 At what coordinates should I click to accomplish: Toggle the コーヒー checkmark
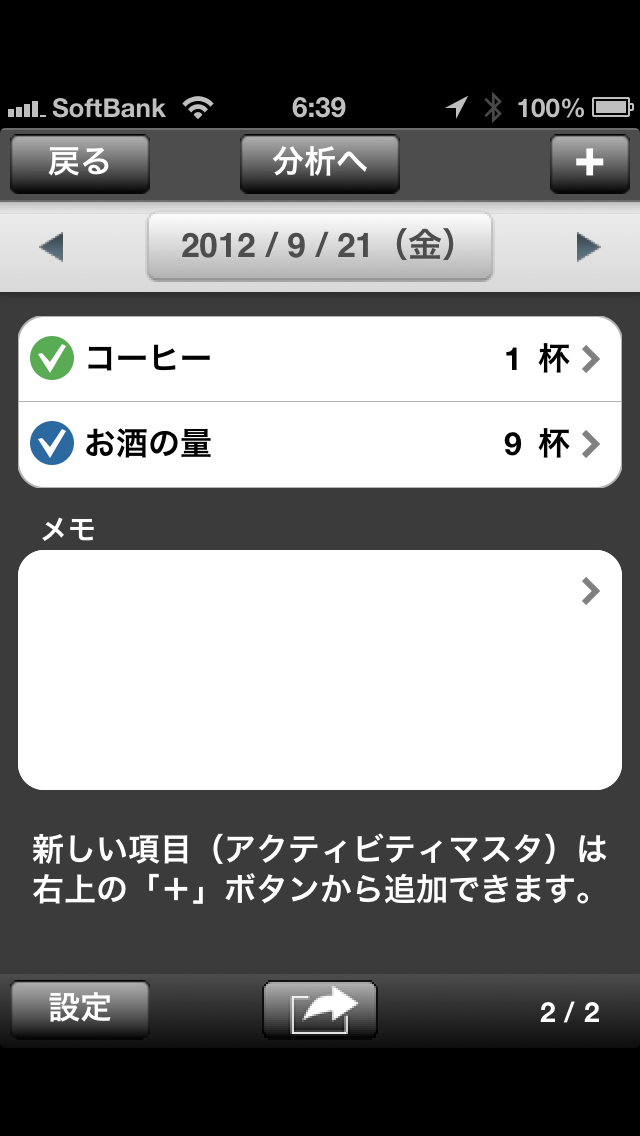[52, 359]
